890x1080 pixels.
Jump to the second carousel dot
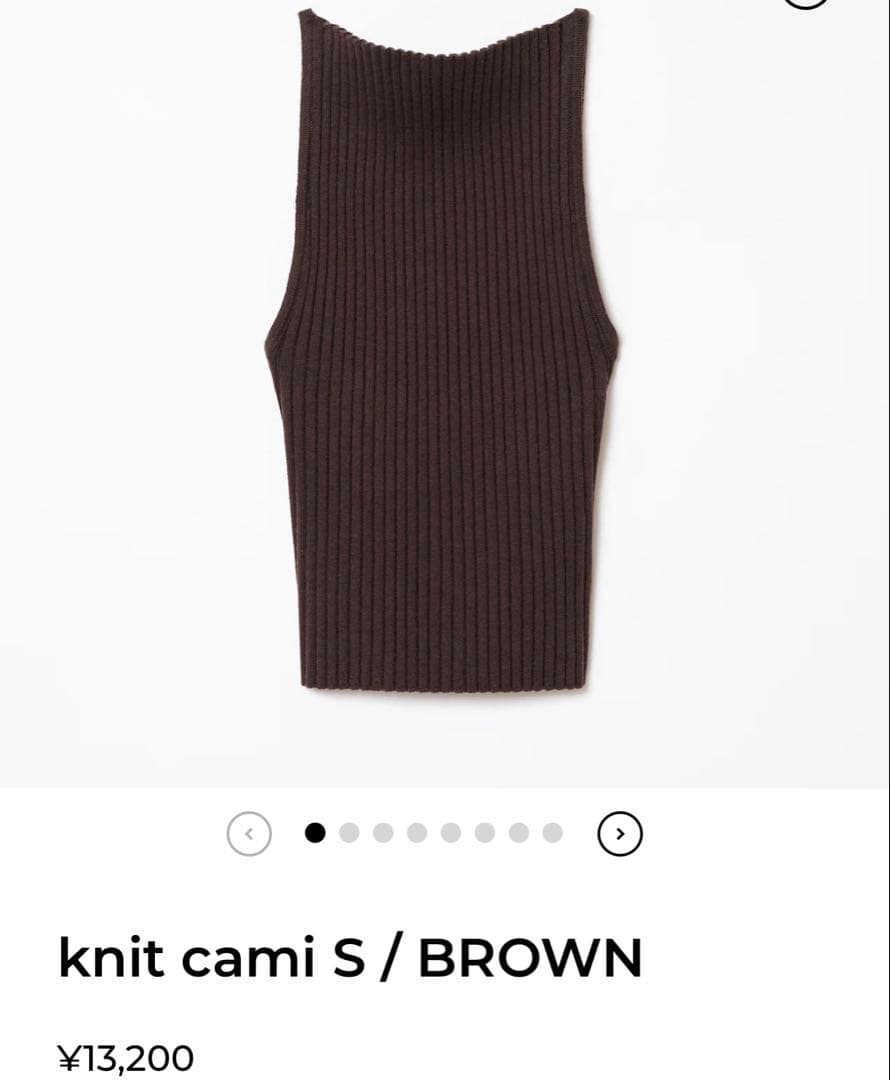pyautogui.click(x=349, y=833)
